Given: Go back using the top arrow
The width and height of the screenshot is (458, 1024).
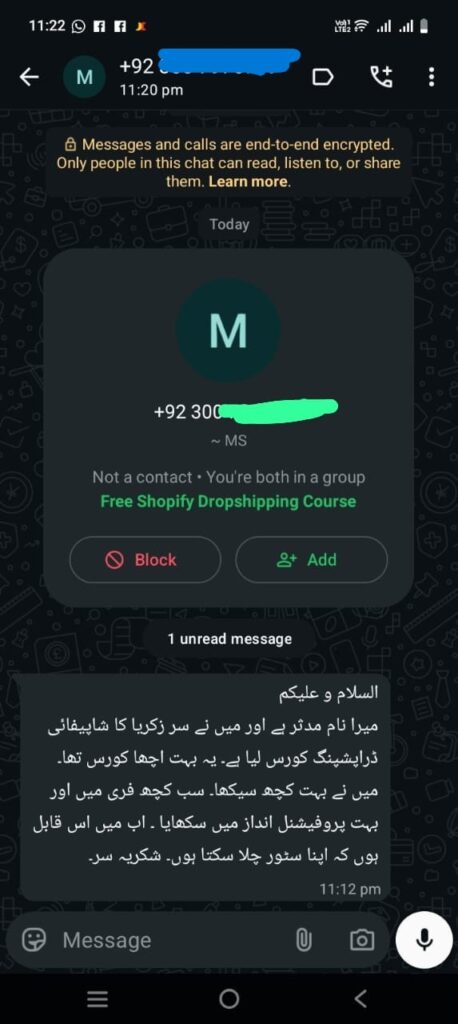Looking at the screenshot, I should click(x=29, y=78).
